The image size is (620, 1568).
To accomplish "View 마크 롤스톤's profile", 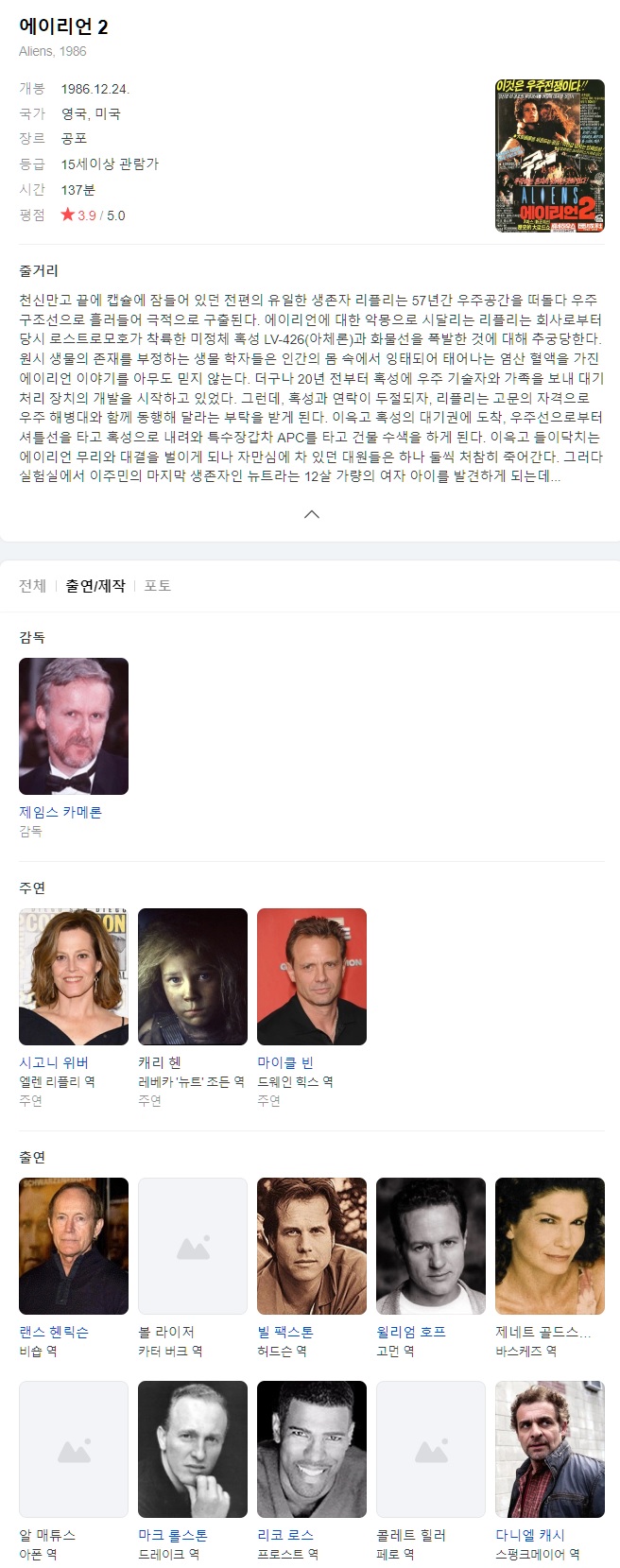I will pyautogui.click(x=172, y=1535).
